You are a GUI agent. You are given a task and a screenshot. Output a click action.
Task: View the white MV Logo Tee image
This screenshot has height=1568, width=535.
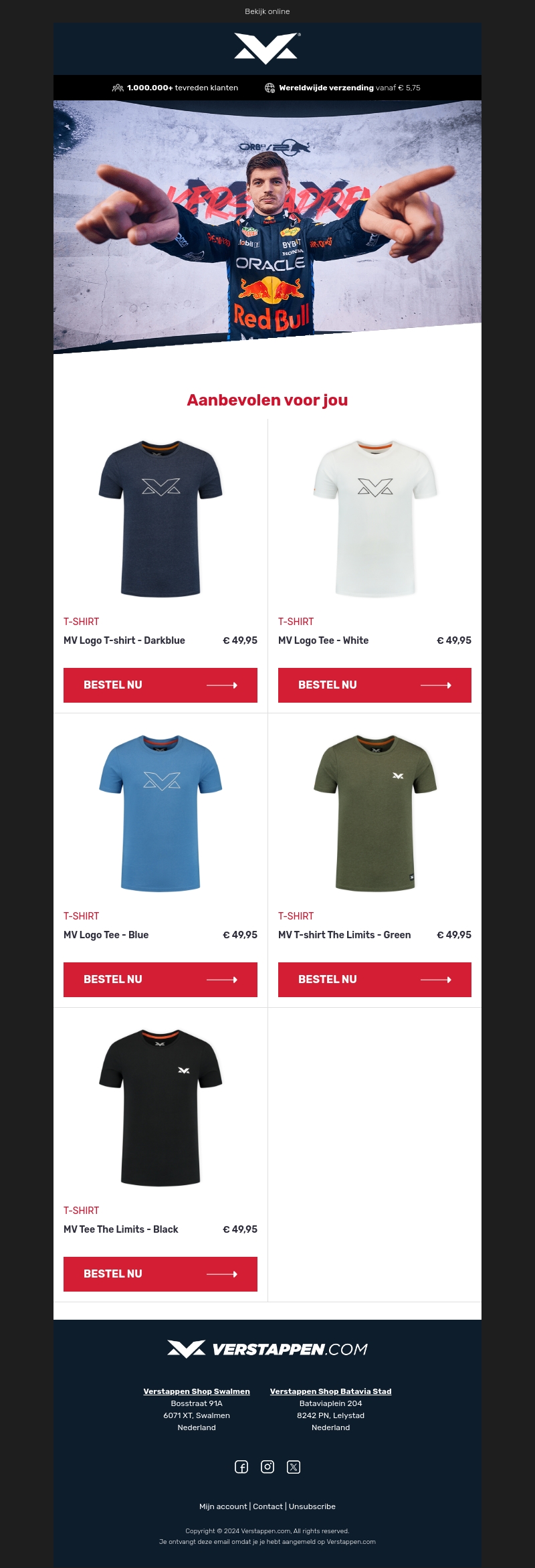click(x=374, y=519)
